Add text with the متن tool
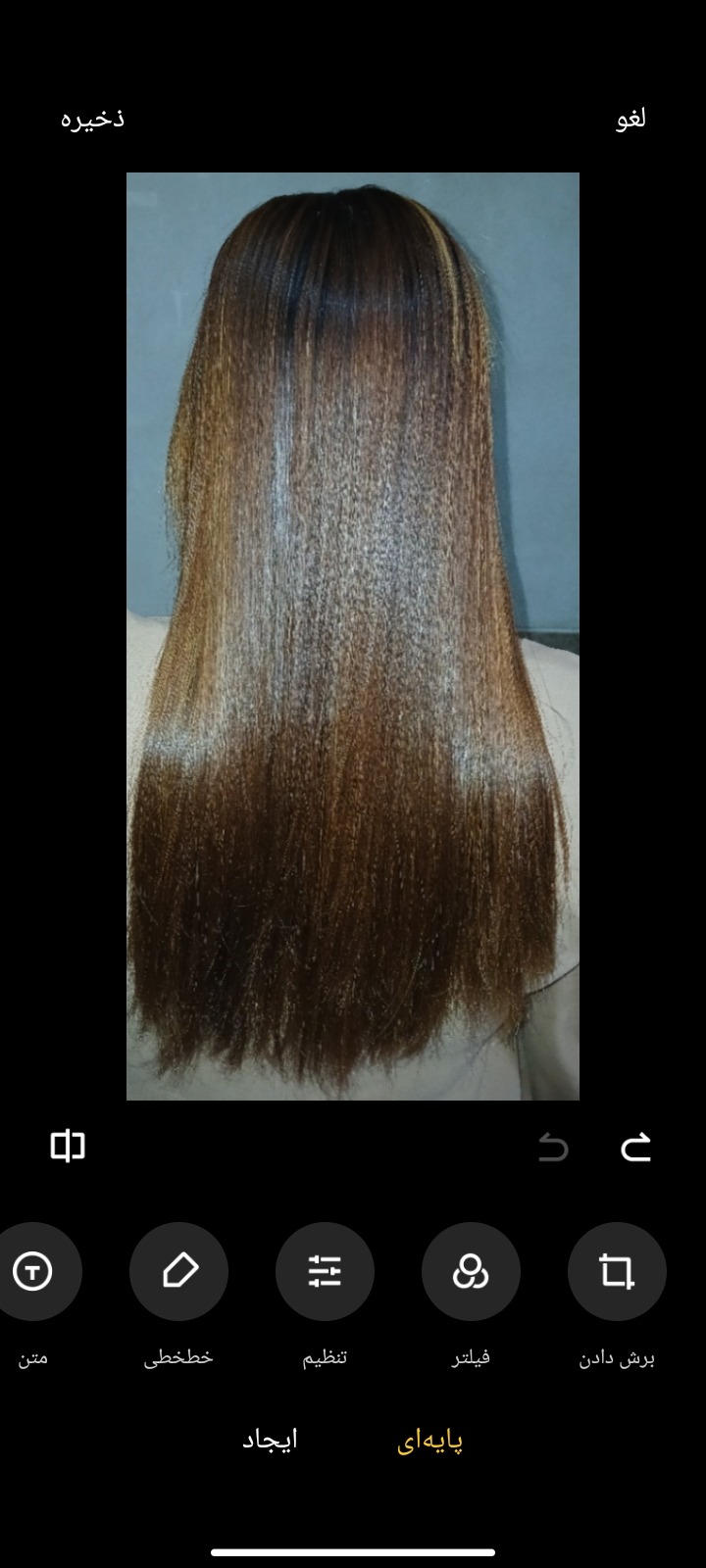 pyautogui.click(x=33, y=1271)
